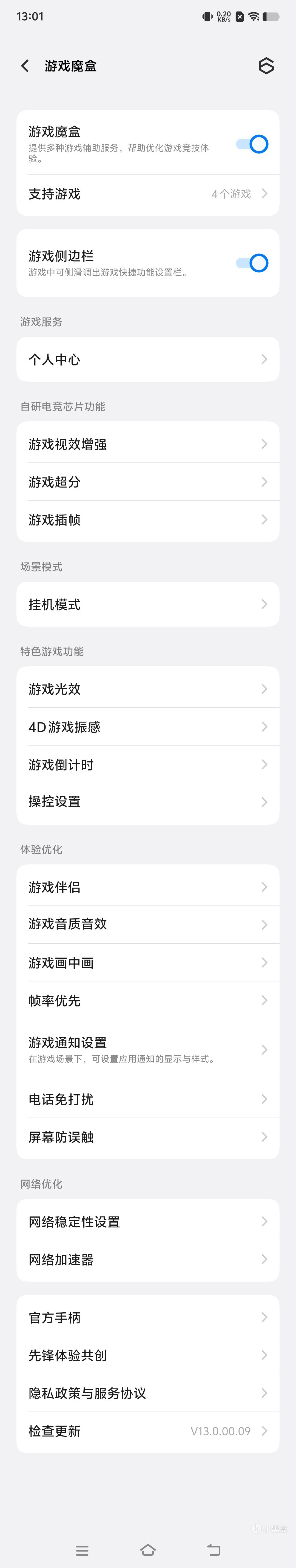Open 挂机模式
The height and width of the screenshot is (1568, 296).
(147, 604)
